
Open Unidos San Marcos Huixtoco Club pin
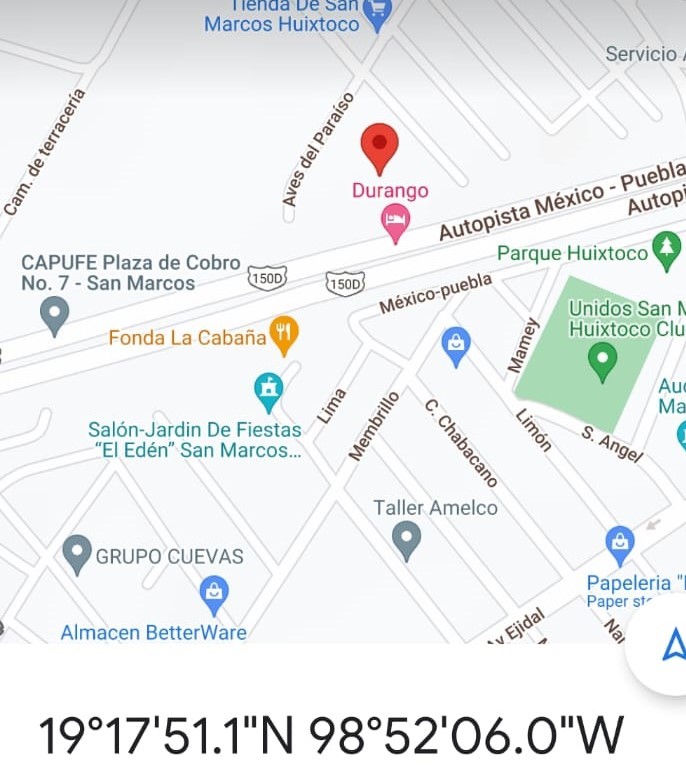pyautogui.click(x=602, y=360)
